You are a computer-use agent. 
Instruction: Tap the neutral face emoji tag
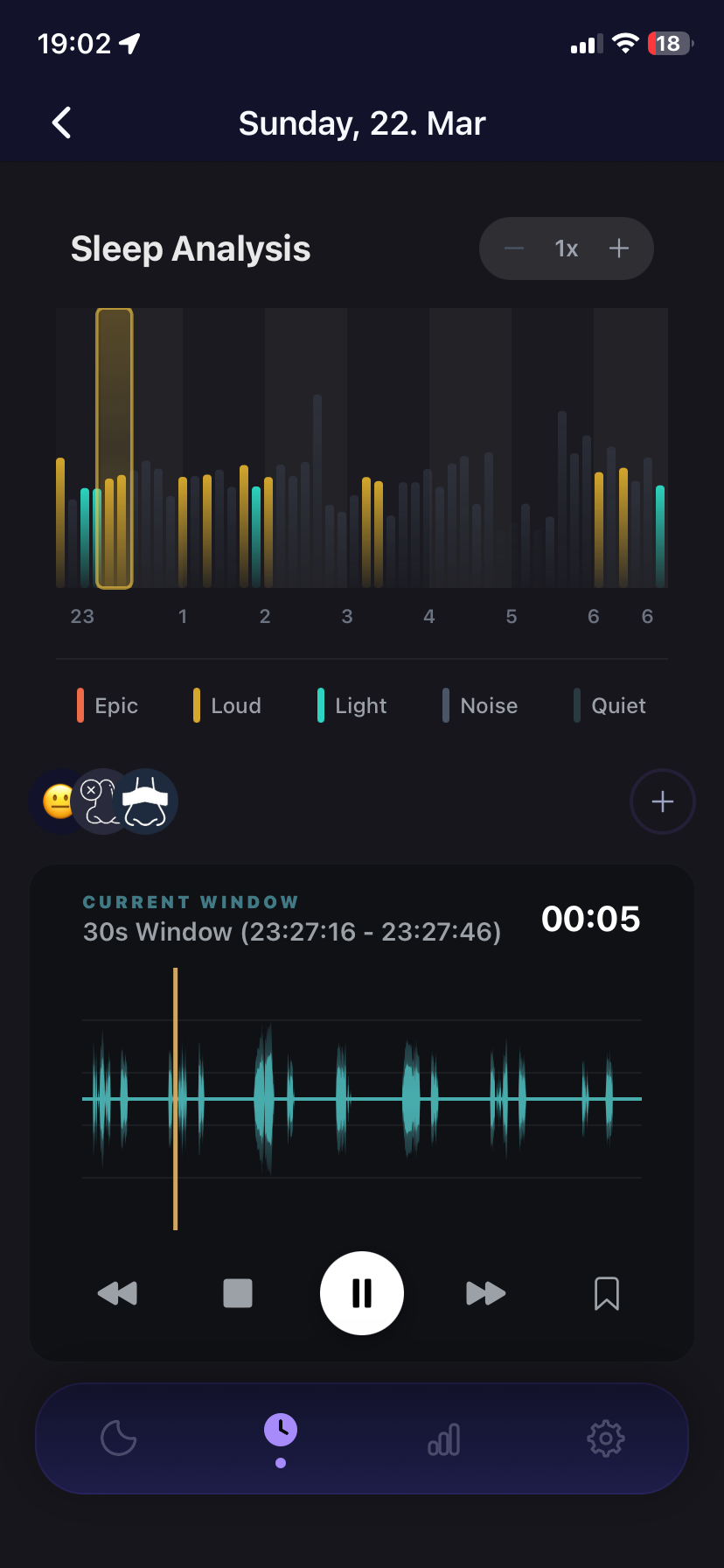(x=58, y=801)
